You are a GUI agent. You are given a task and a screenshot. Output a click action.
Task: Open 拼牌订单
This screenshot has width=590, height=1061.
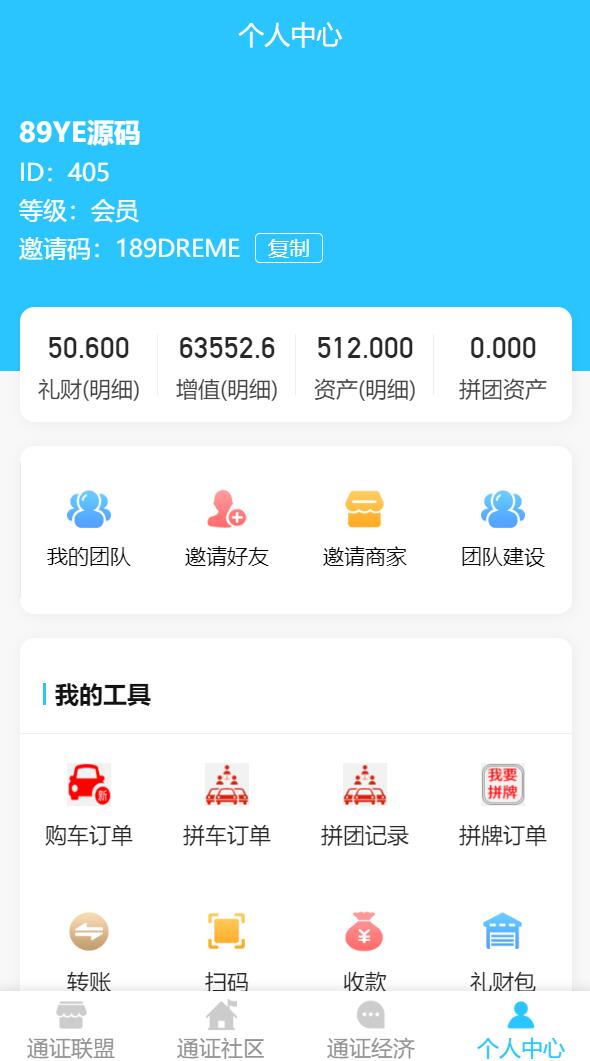point(503,805)
